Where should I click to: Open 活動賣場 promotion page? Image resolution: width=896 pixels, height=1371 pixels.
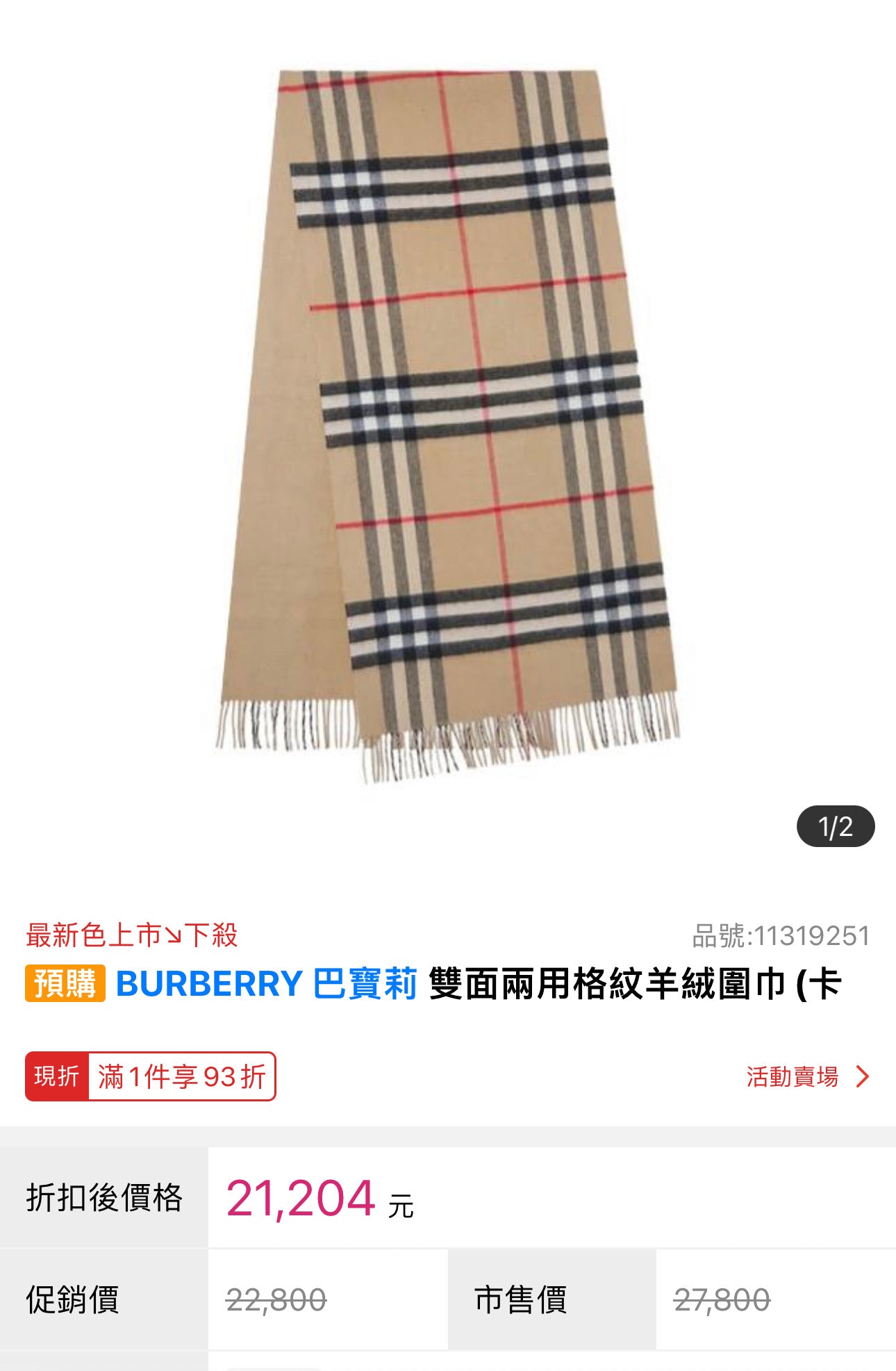point(807,1076)
